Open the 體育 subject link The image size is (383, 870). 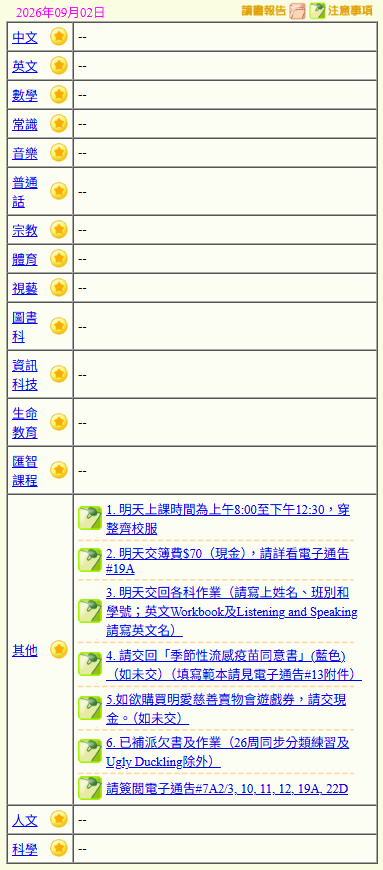pyautogui.click(x=25, y=259)
